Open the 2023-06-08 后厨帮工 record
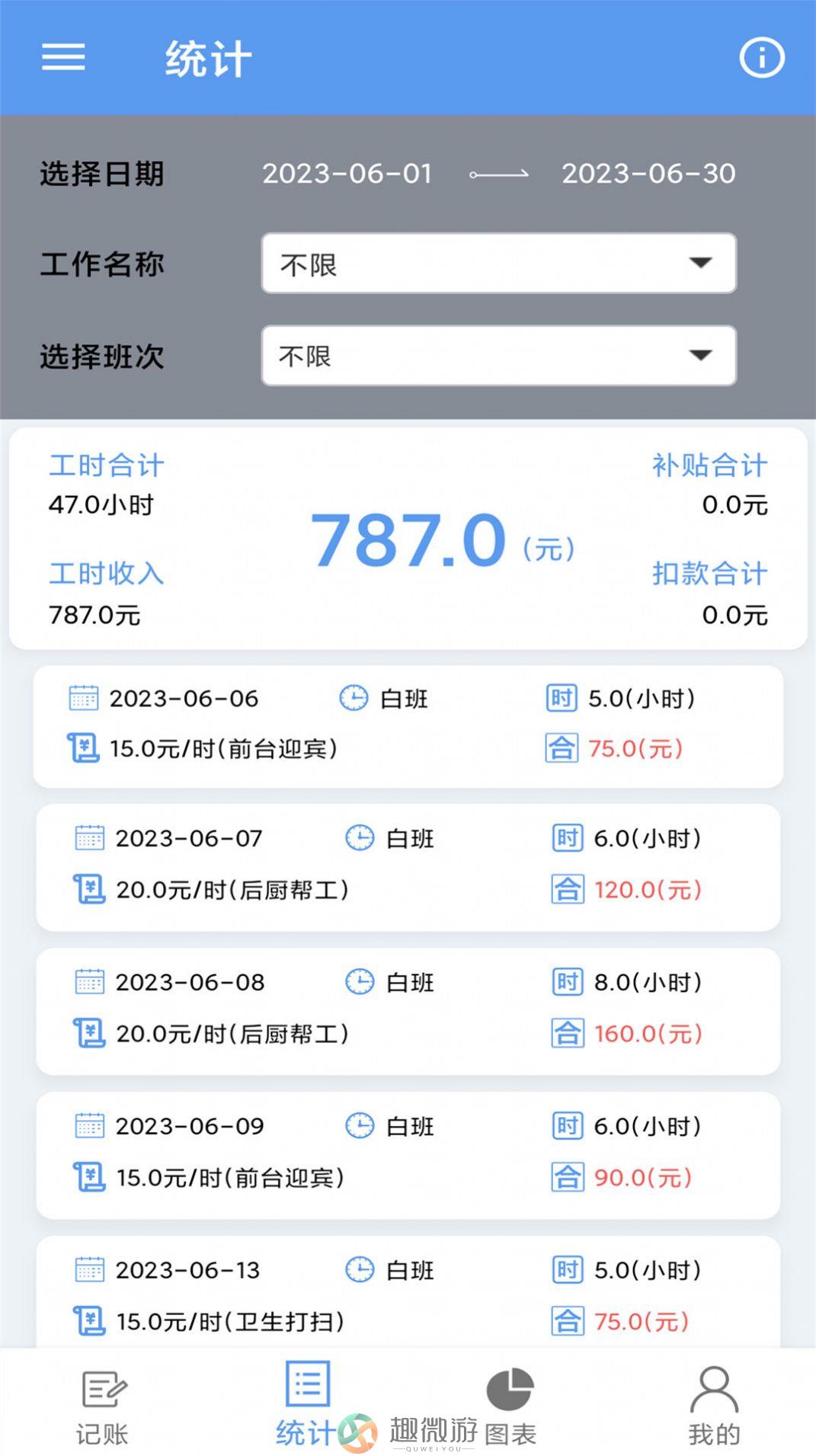Image resolution: width=816 pixels, height=1456 pixels. [x=408, y=1011]
